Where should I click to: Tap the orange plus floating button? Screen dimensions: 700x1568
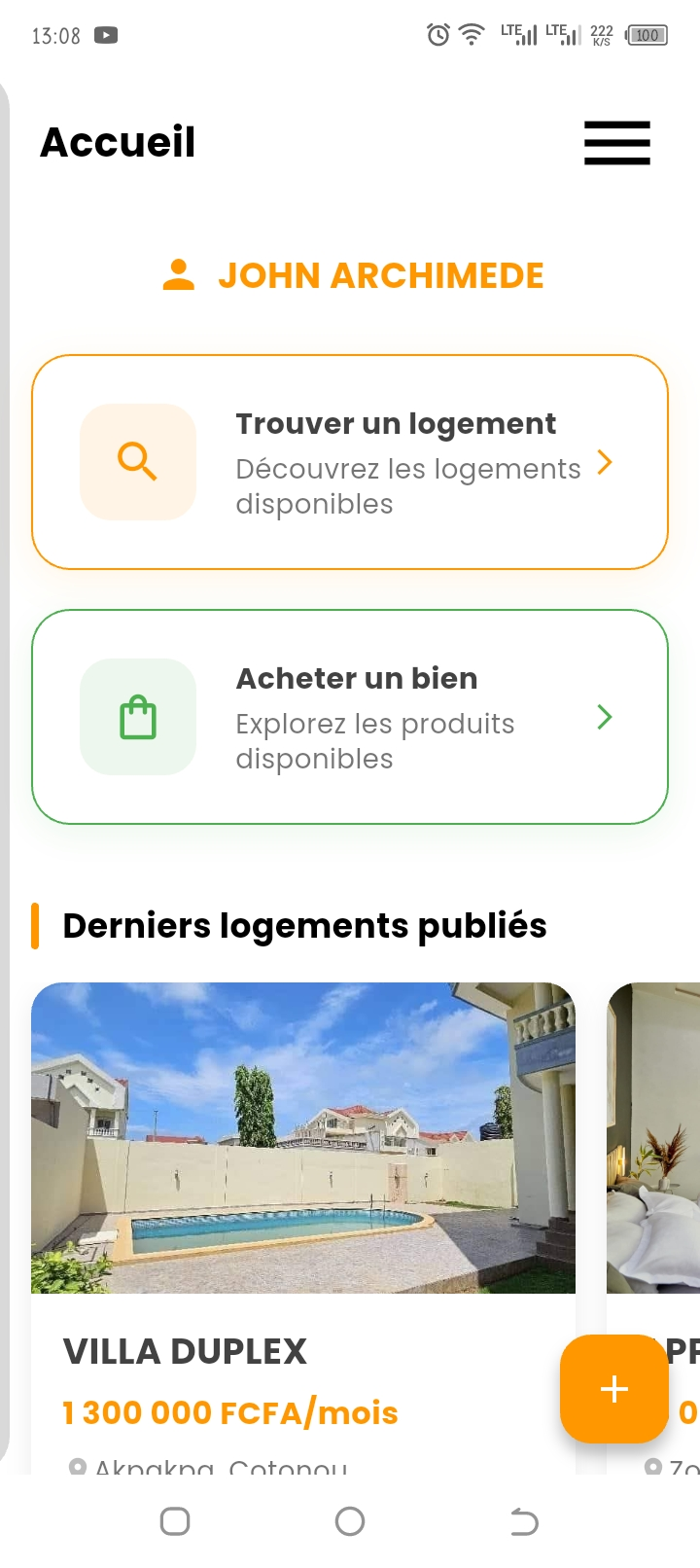613,1388
